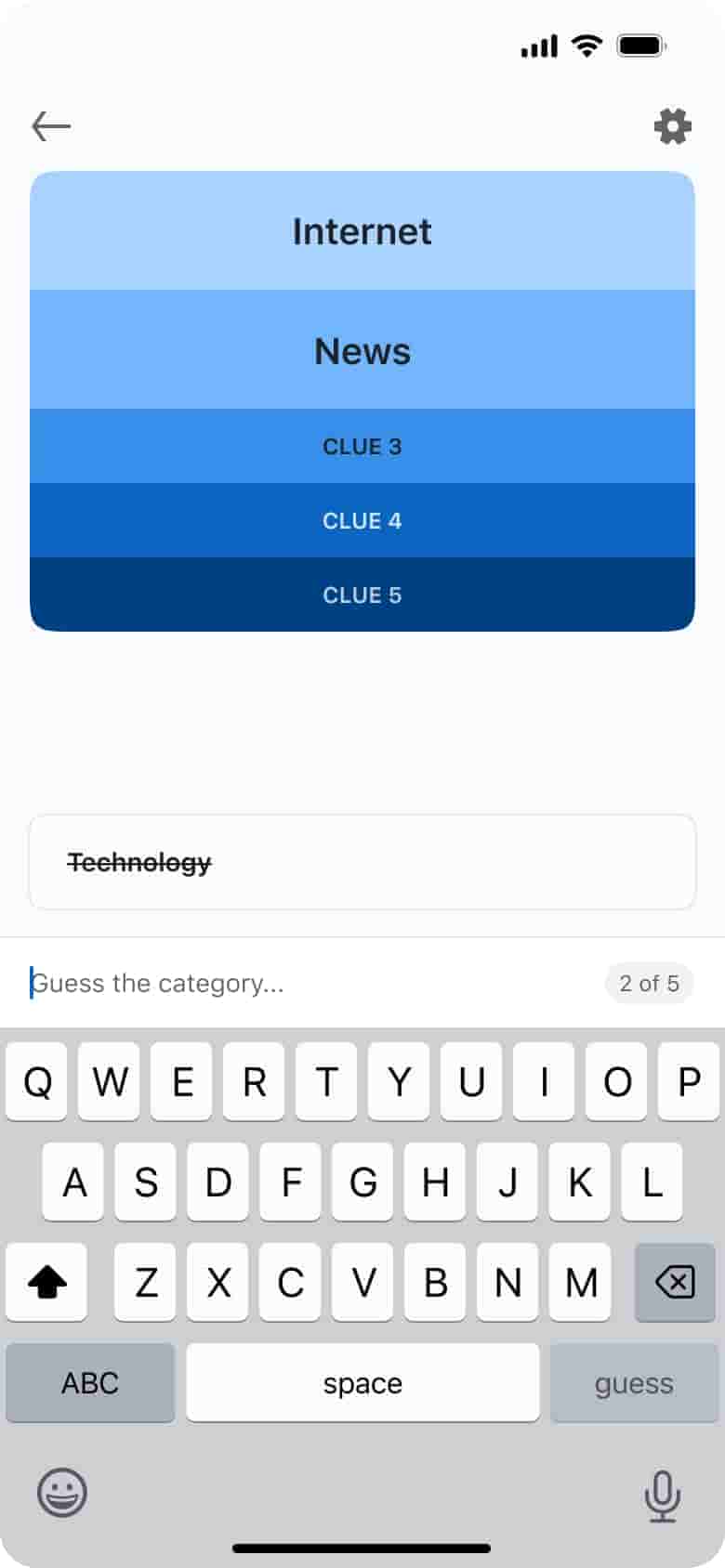Type the letter M key
The width and height of the screenshot is (725, 1568).
[x=581, y=1283]
